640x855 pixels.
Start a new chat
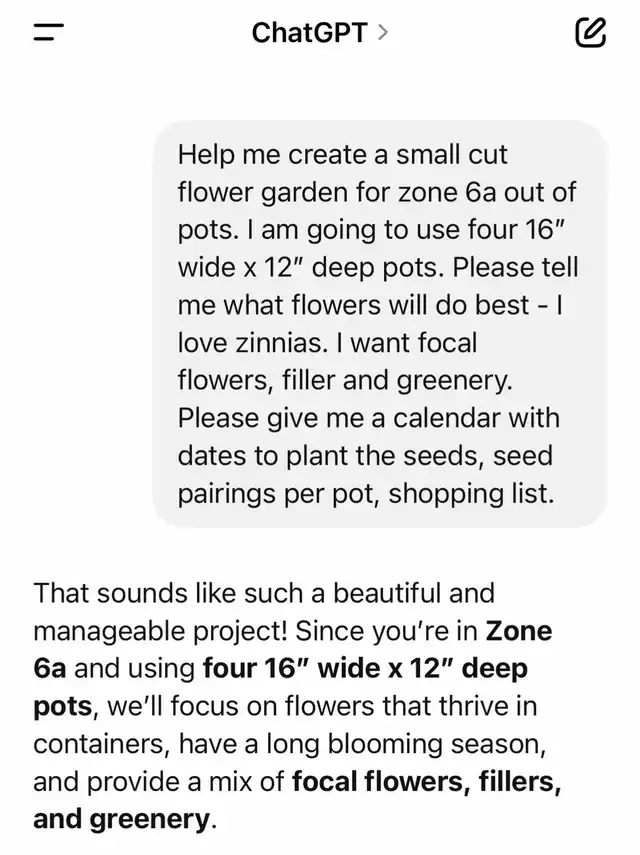(591, 34)
